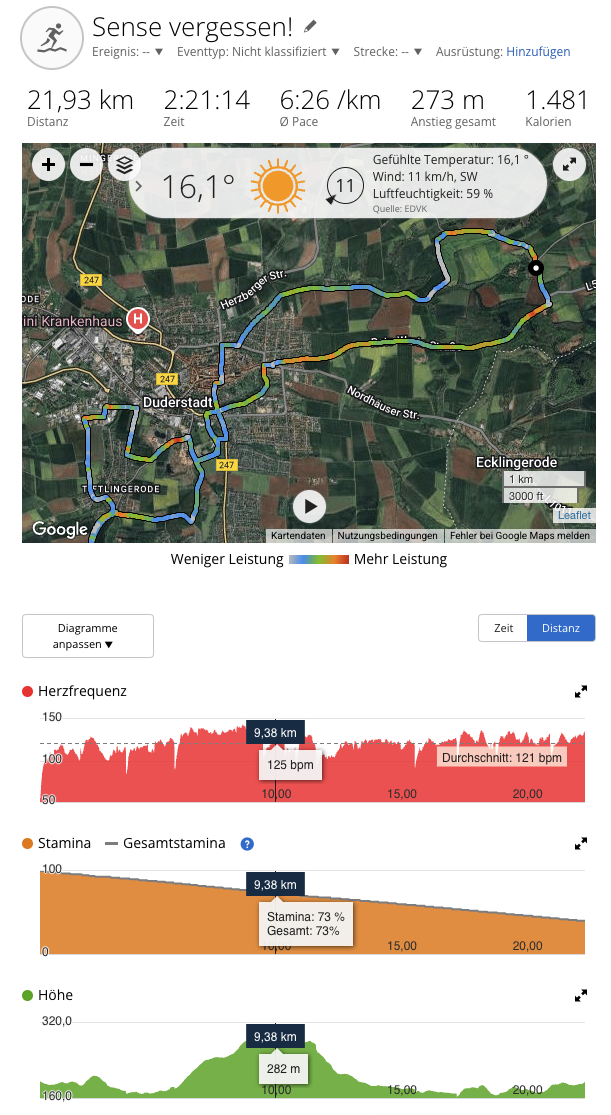
Task: Collapse the weather panel arrow
Action: [139, 186]
